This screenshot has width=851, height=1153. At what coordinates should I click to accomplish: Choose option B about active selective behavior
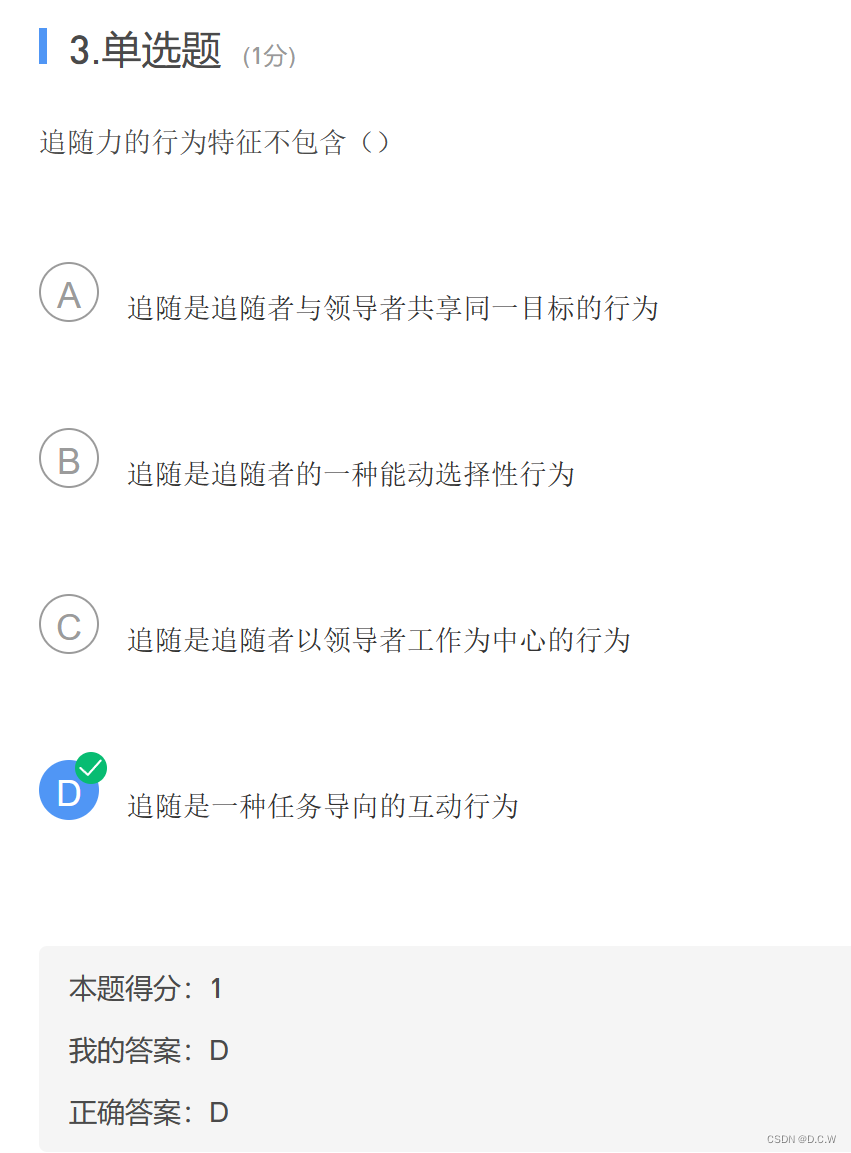[68, 459]
